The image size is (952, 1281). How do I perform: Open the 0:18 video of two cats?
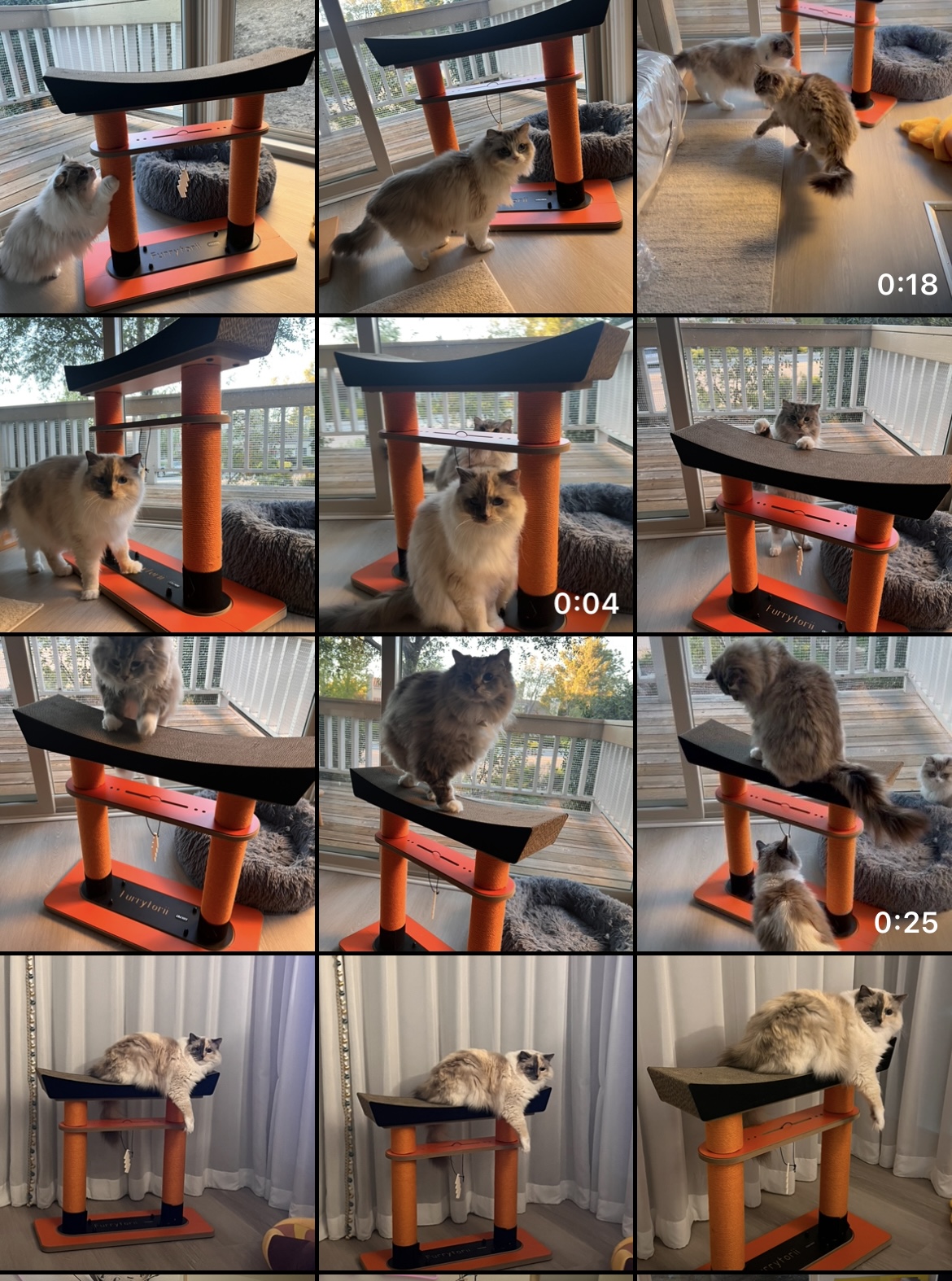794,156
